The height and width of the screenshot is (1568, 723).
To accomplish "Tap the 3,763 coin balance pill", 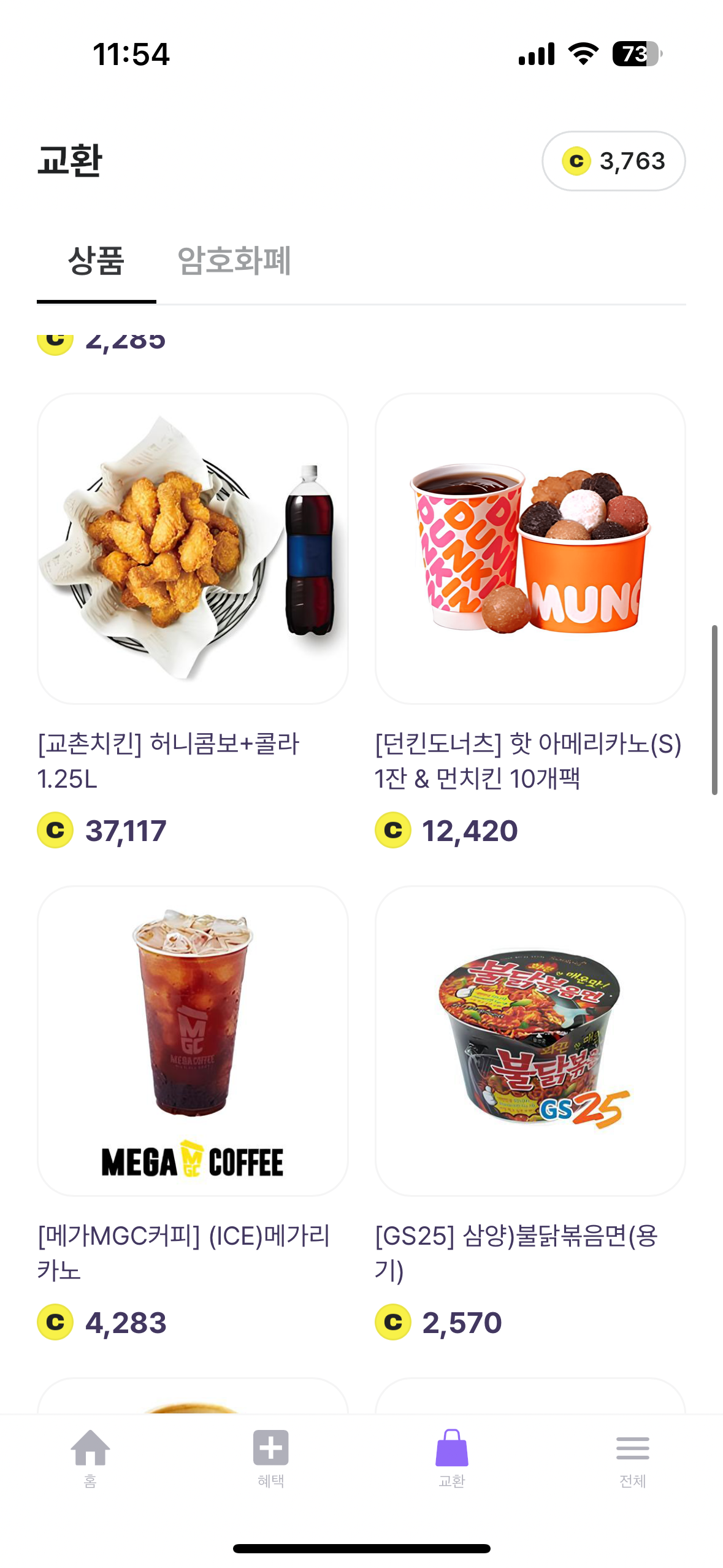I will point(613,161).
